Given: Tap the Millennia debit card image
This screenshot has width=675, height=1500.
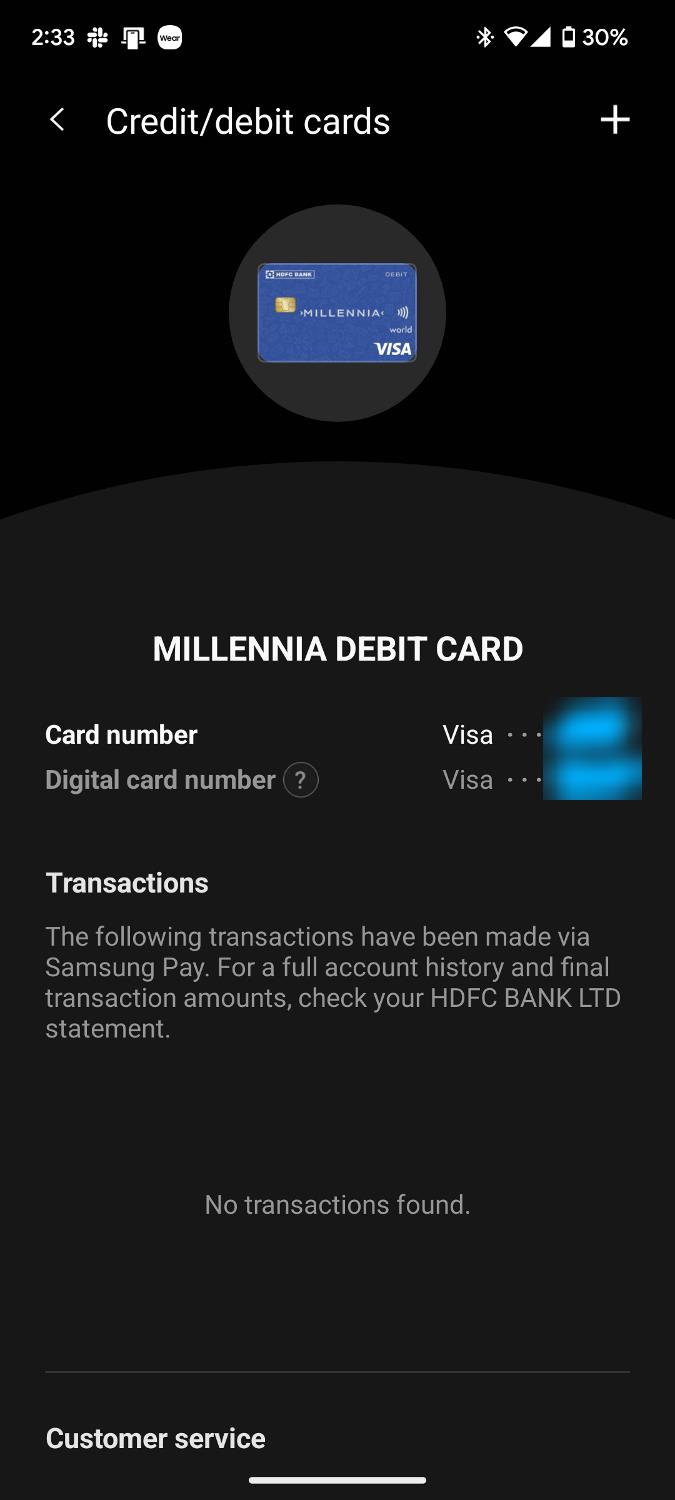Looking at the screenshot, I should [337, 313].
